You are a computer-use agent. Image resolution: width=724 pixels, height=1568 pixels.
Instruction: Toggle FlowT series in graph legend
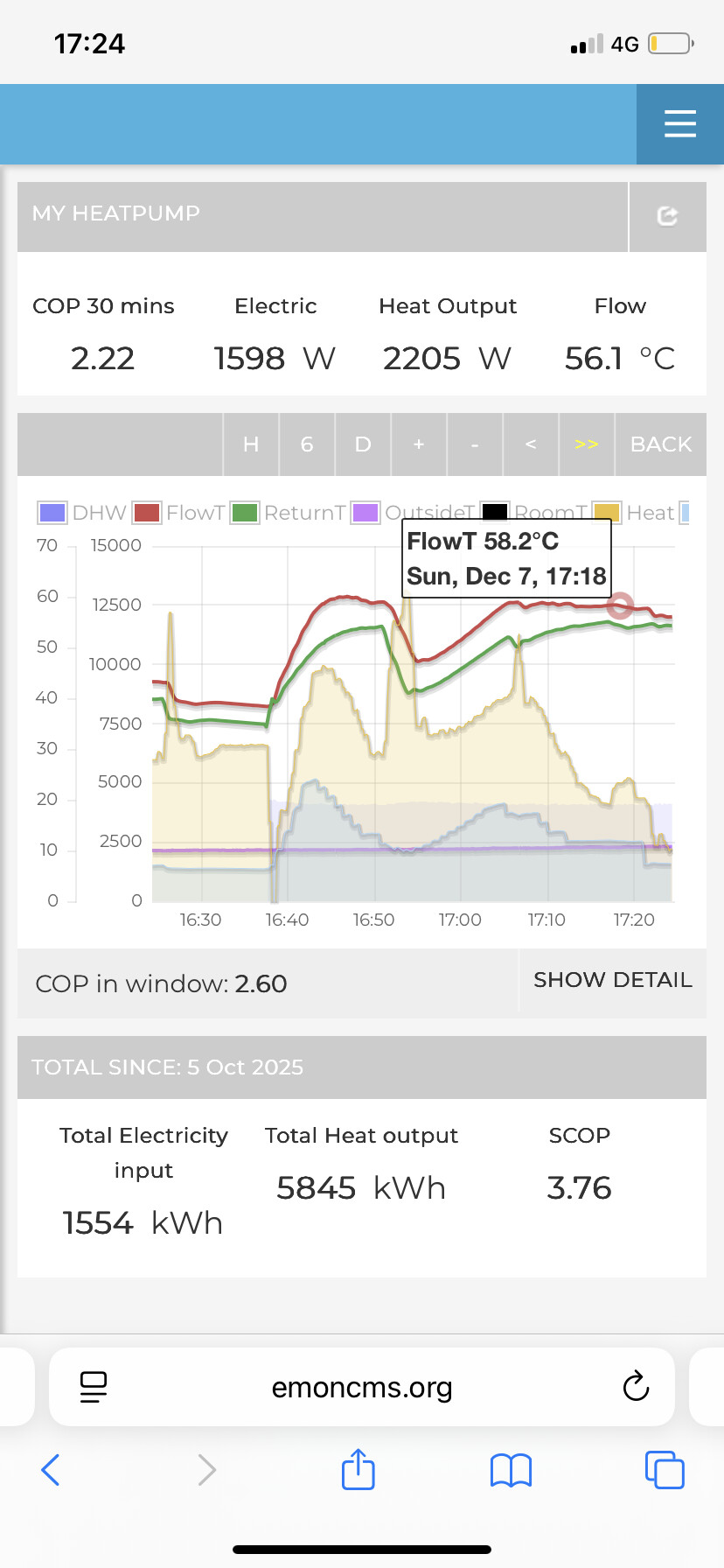pos(180,513)
